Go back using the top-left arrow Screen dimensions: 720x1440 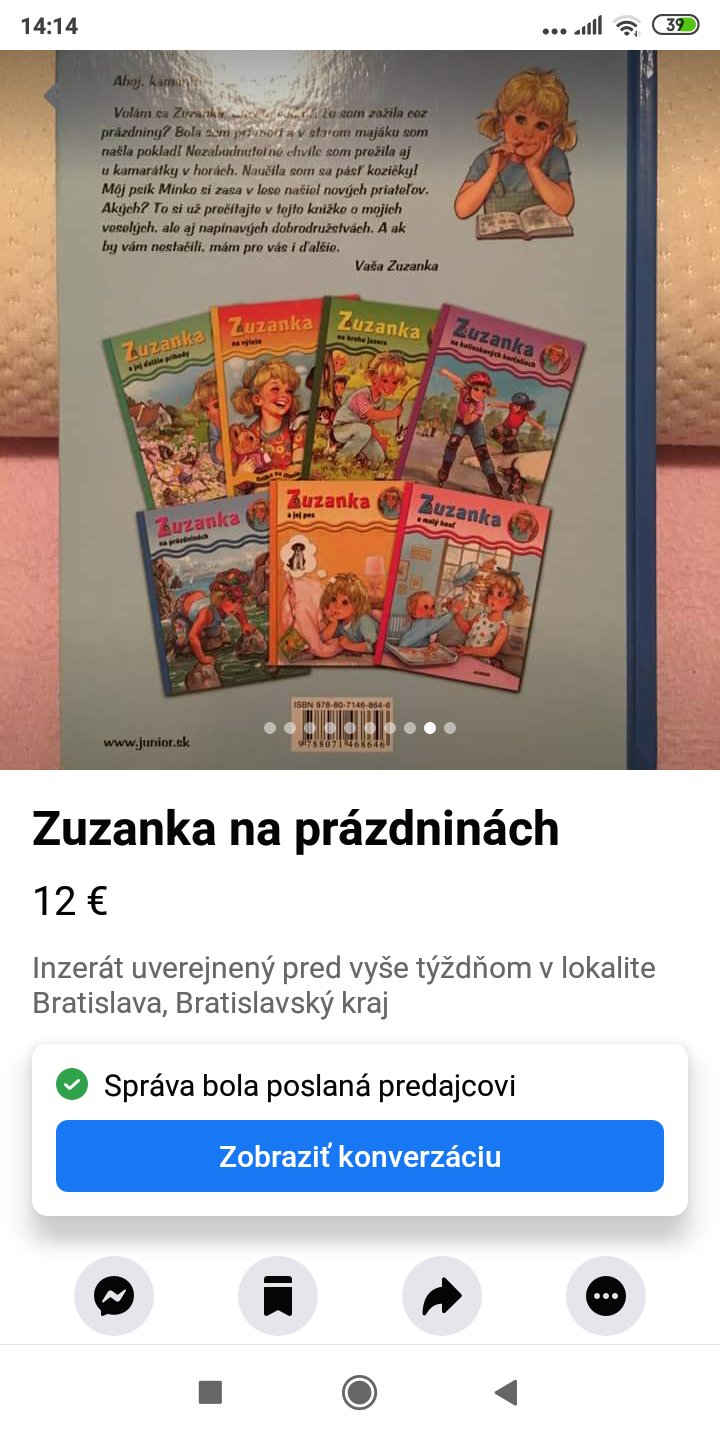click(x=50, y=97)
